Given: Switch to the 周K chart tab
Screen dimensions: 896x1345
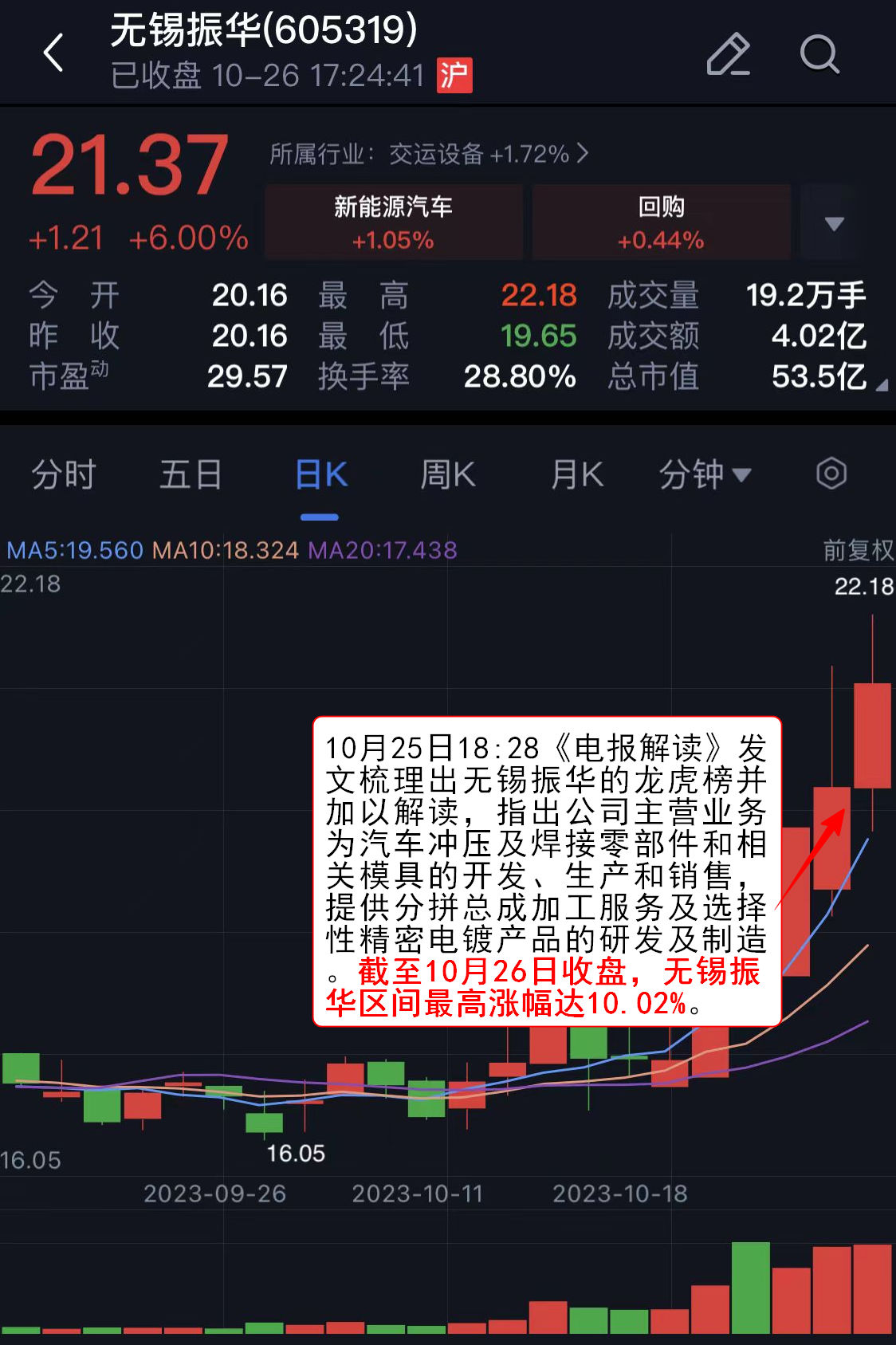Looking at the screenshot, I should click(448, 474).
